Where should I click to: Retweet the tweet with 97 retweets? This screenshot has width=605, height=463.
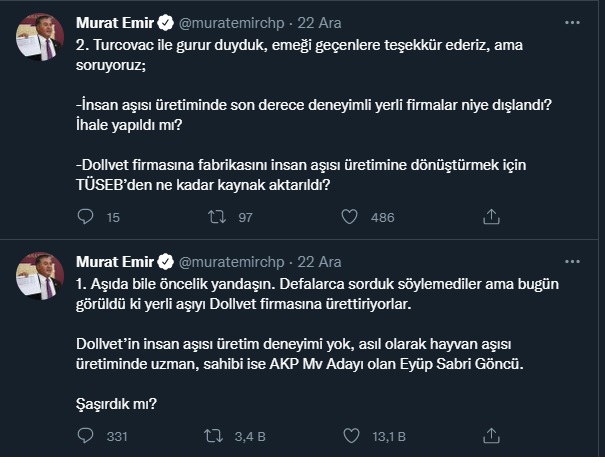pyautogui.click(x=215, y=217)
